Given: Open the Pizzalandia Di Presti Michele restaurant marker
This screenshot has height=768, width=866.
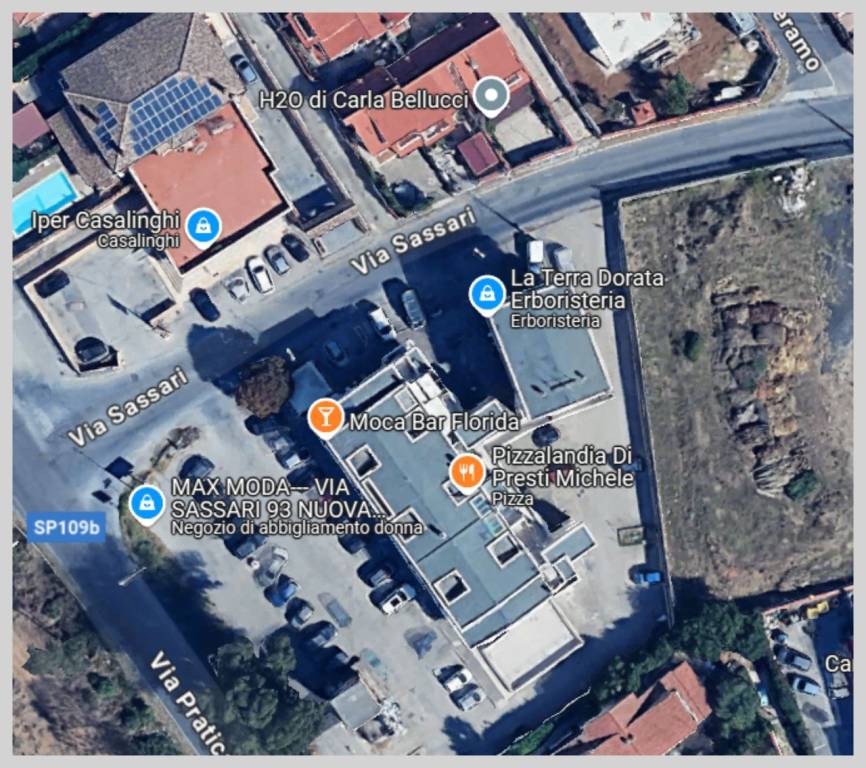Looking at the screenshot, I should 466,471.
